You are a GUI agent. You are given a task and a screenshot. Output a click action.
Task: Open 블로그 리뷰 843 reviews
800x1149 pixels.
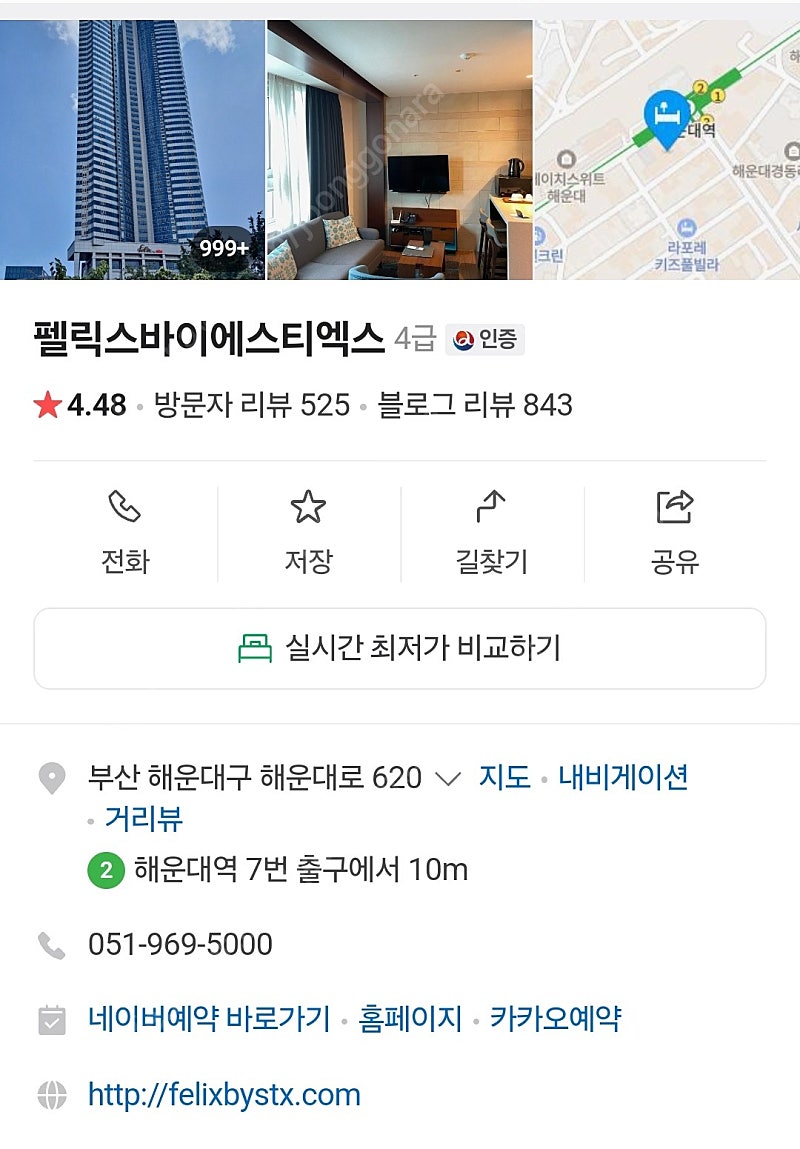pyautogui.click(x=475, y=405)
